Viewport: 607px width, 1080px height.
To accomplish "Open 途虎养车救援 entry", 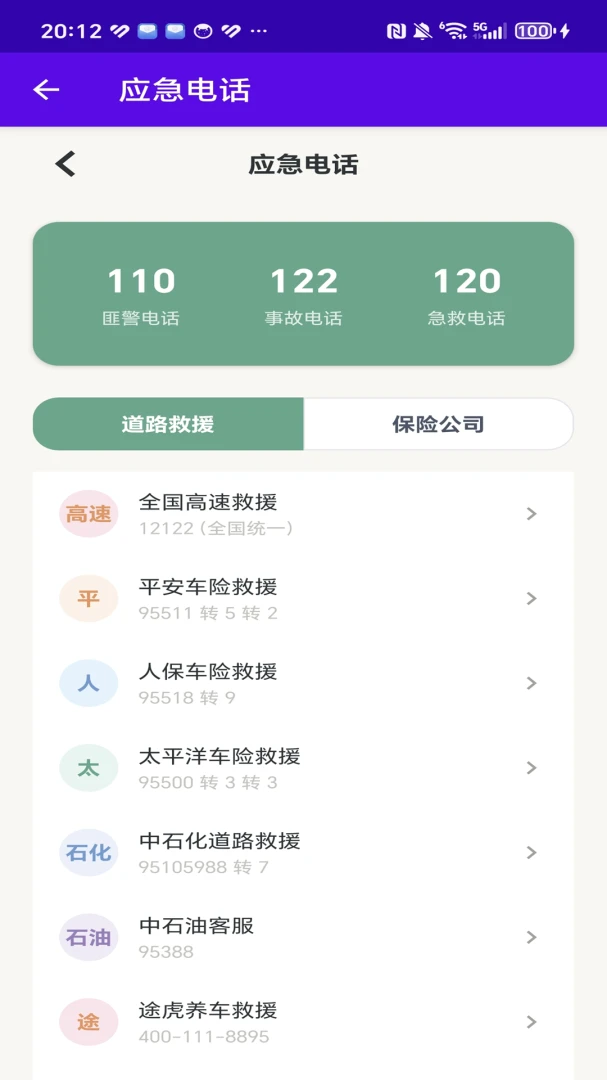I will (303, 1022).
